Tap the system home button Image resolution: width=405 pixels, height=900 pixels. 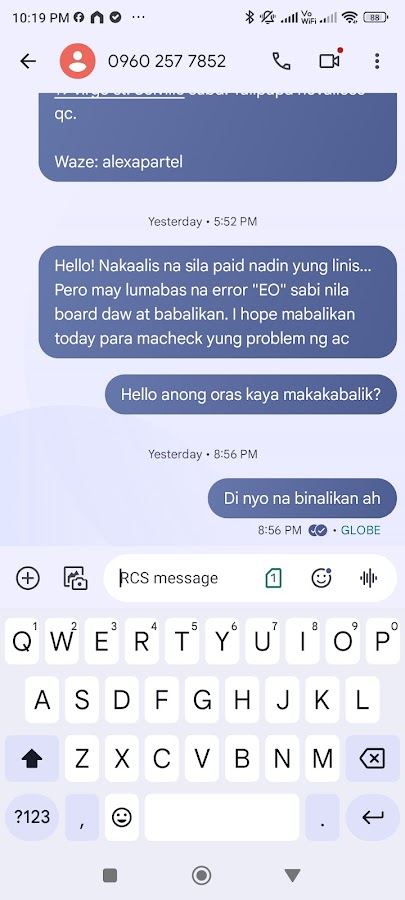(202, 875)
